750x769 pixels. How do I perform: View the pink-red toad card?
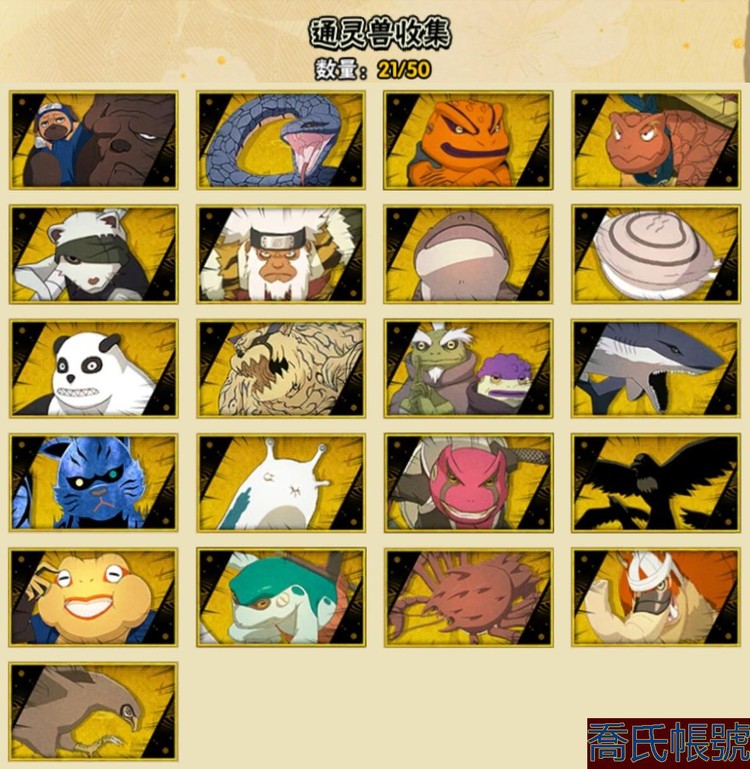[468, 482]
